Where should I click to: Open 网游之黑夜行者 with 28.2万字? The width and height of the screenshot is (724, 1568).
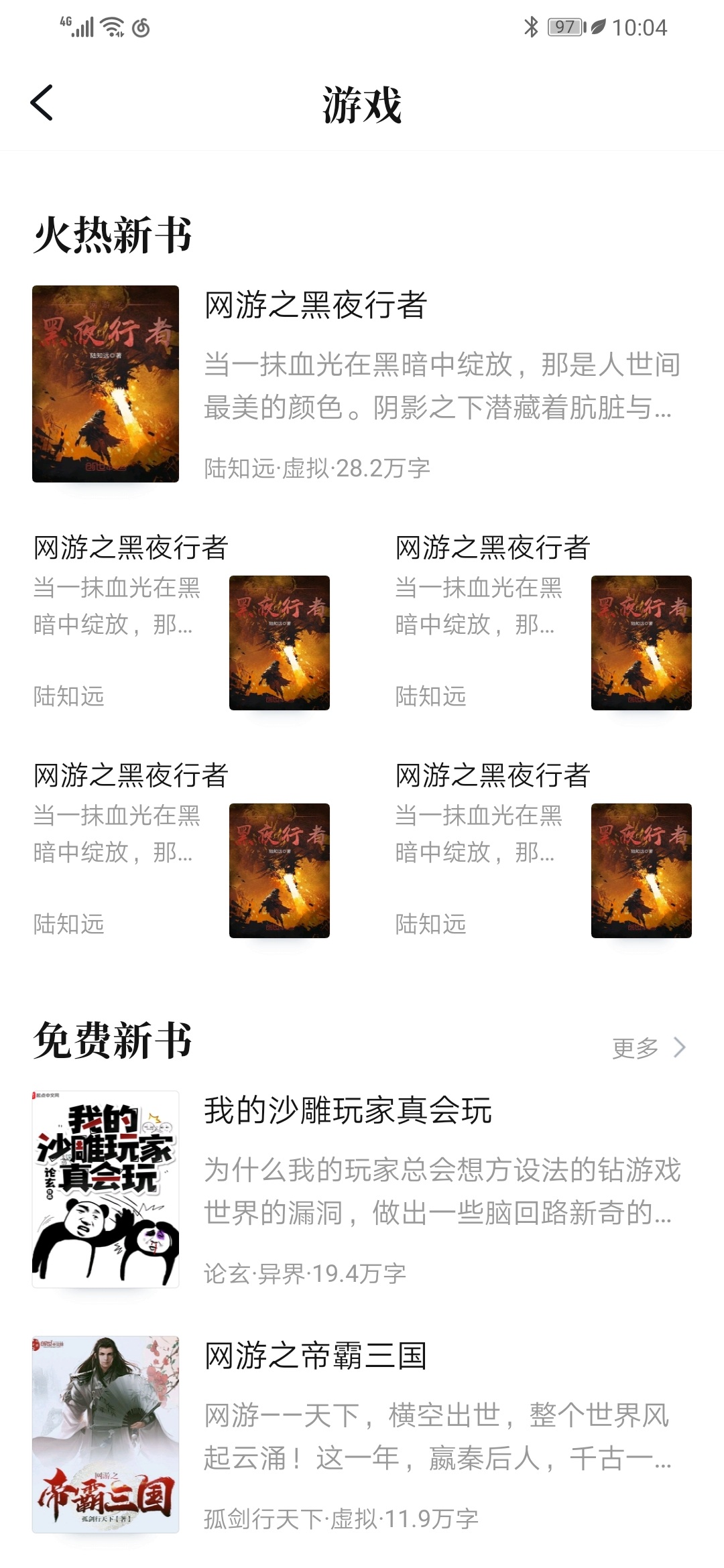315,306
